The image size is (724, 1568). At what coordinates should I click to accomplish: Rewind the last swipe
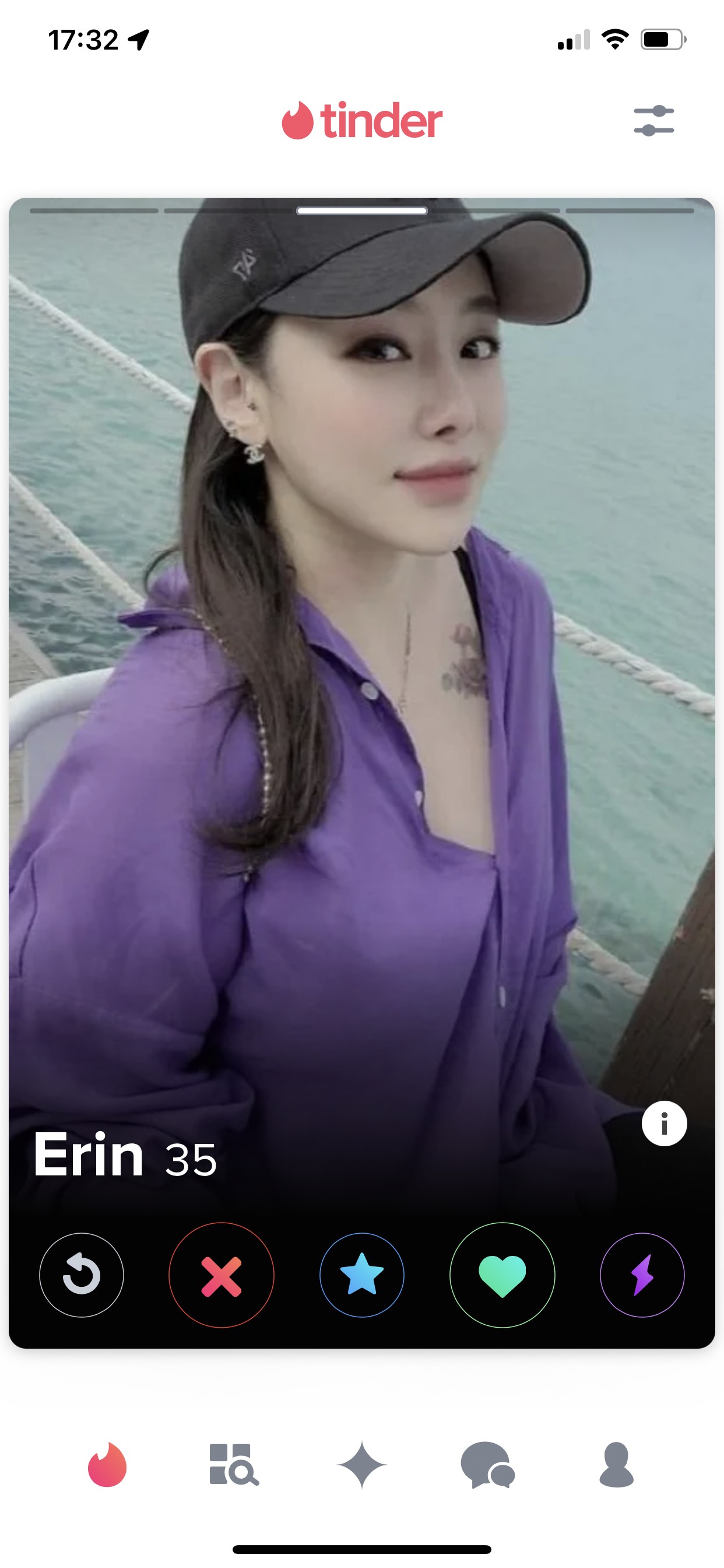pos(82,1275)
